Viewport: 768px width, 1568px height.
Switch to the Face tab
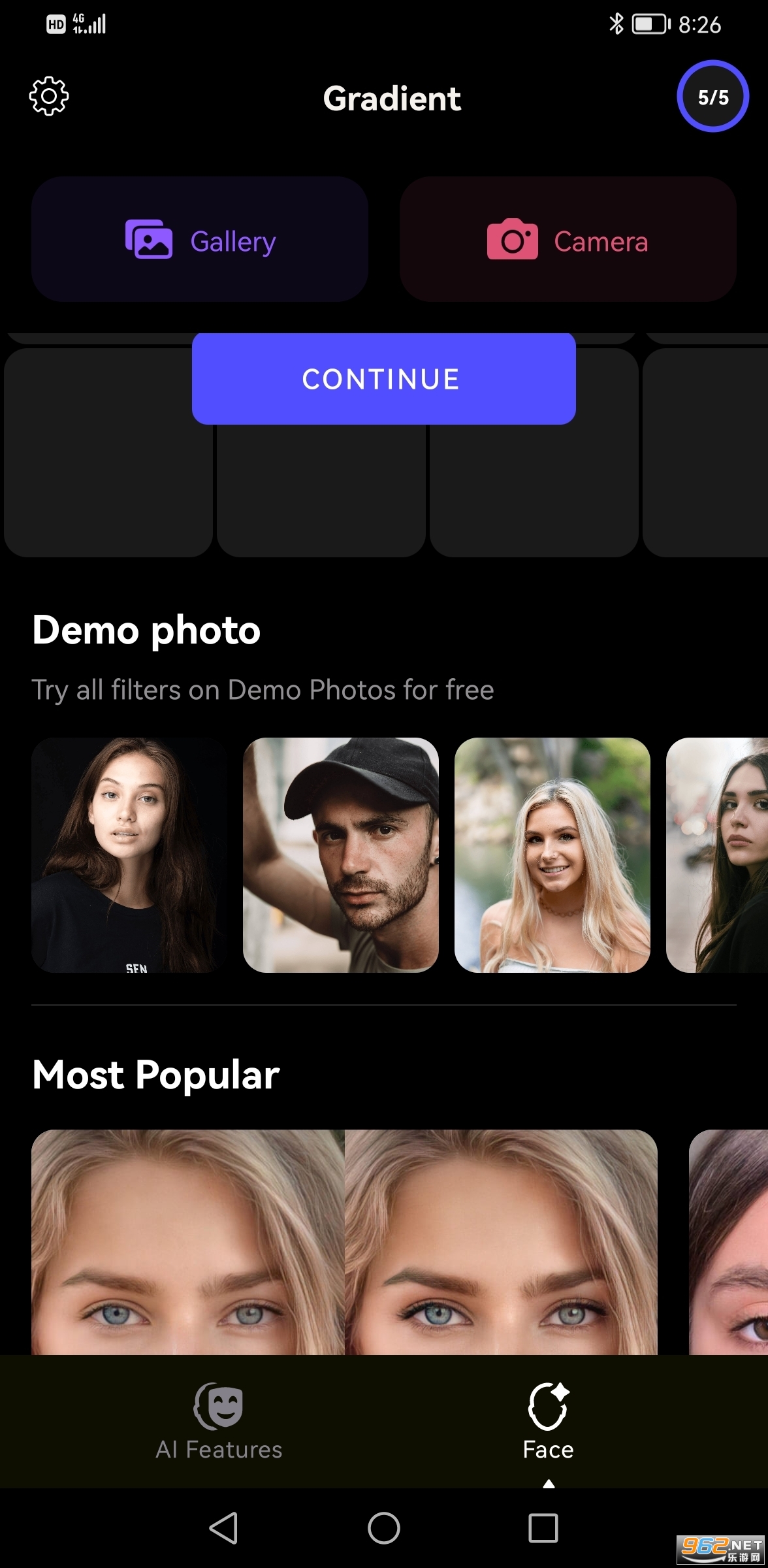pyautogui.click(x=548, y=1422)
